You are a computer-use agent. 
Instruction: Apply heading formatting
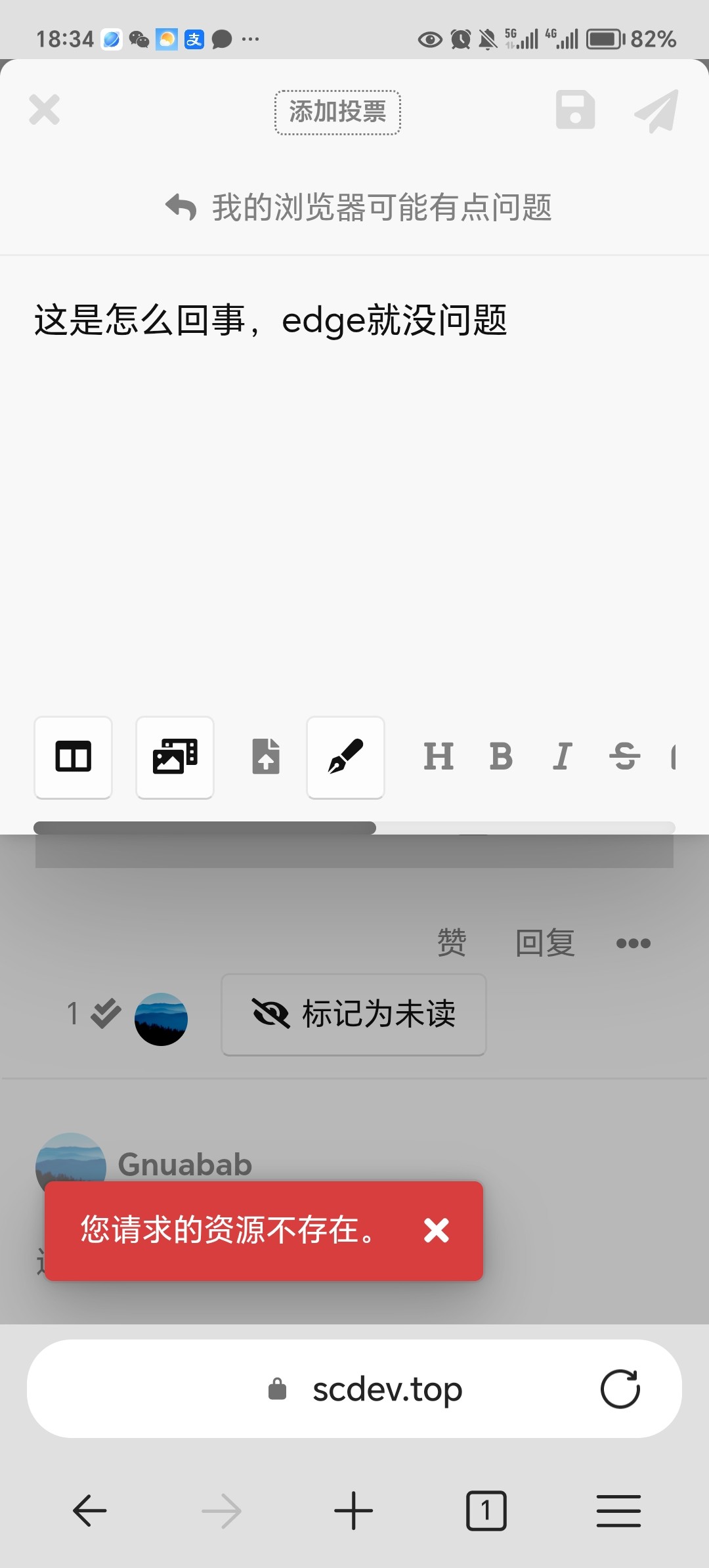(439, 756)
